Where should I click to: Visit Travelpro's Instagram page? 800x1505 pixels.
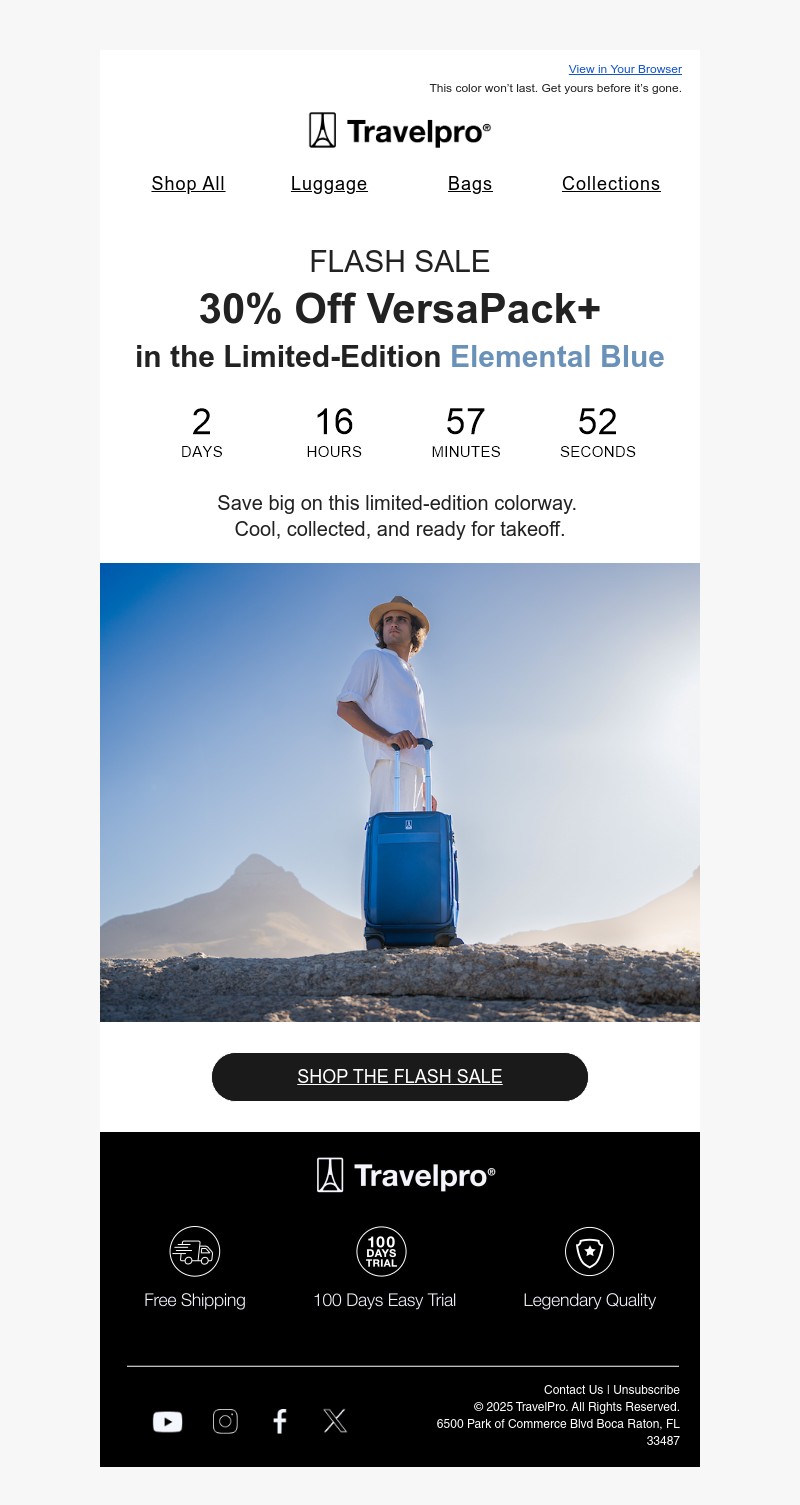(x=225, y=1421)
